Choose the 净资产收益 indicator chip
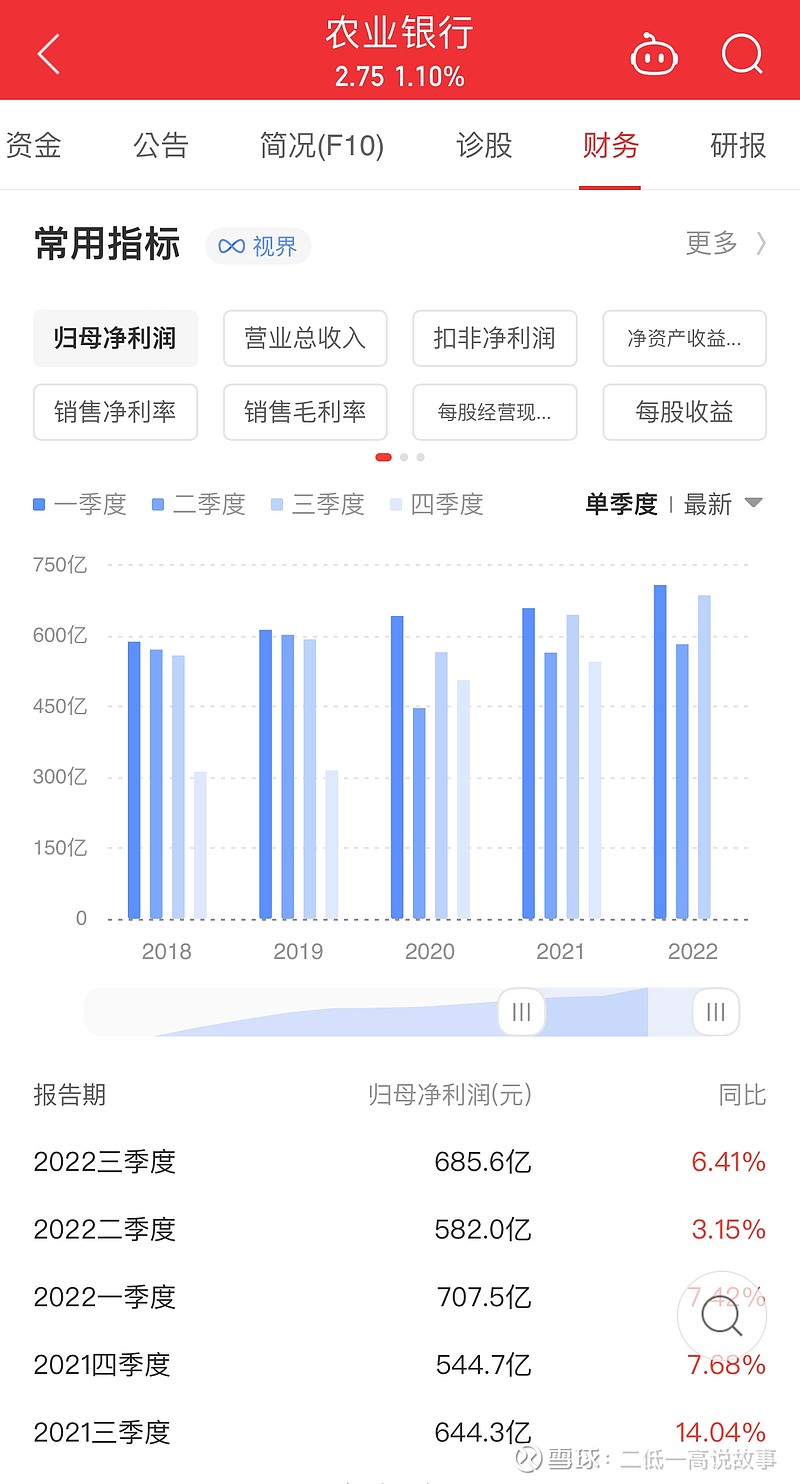Viewport: 800px width, 1484px height. point(685,338)
